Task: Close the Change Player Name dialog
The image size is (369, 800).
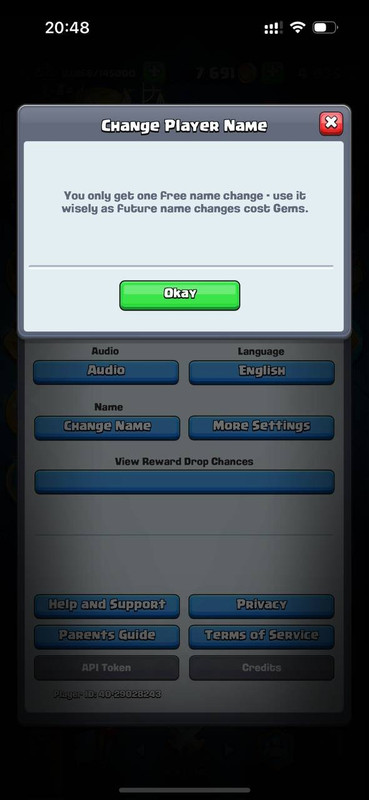Action: [331, 123]
